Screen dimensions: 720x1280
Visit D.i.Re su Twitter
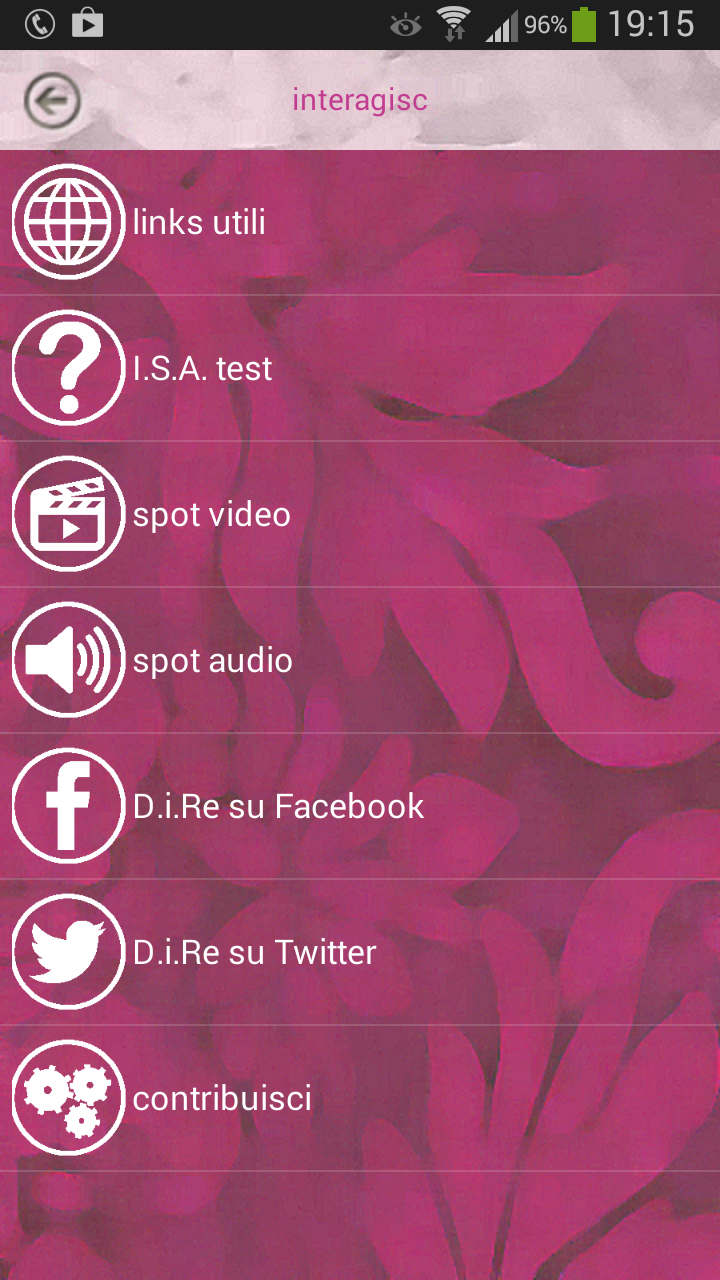pyautogui.click(x=360, y=952)
